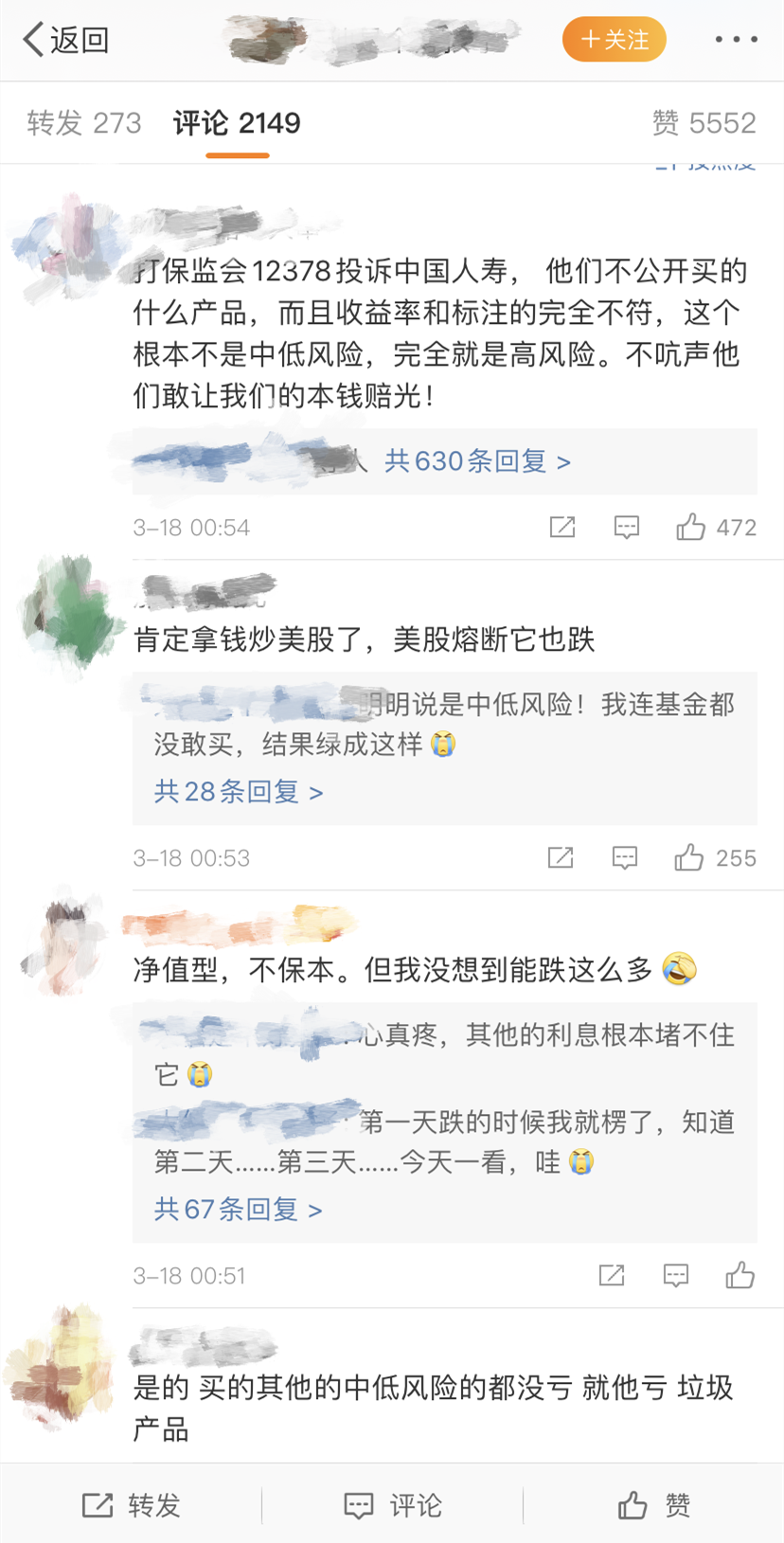Reply to the 3-18 00:51 comment

[x=675, y=1276]
